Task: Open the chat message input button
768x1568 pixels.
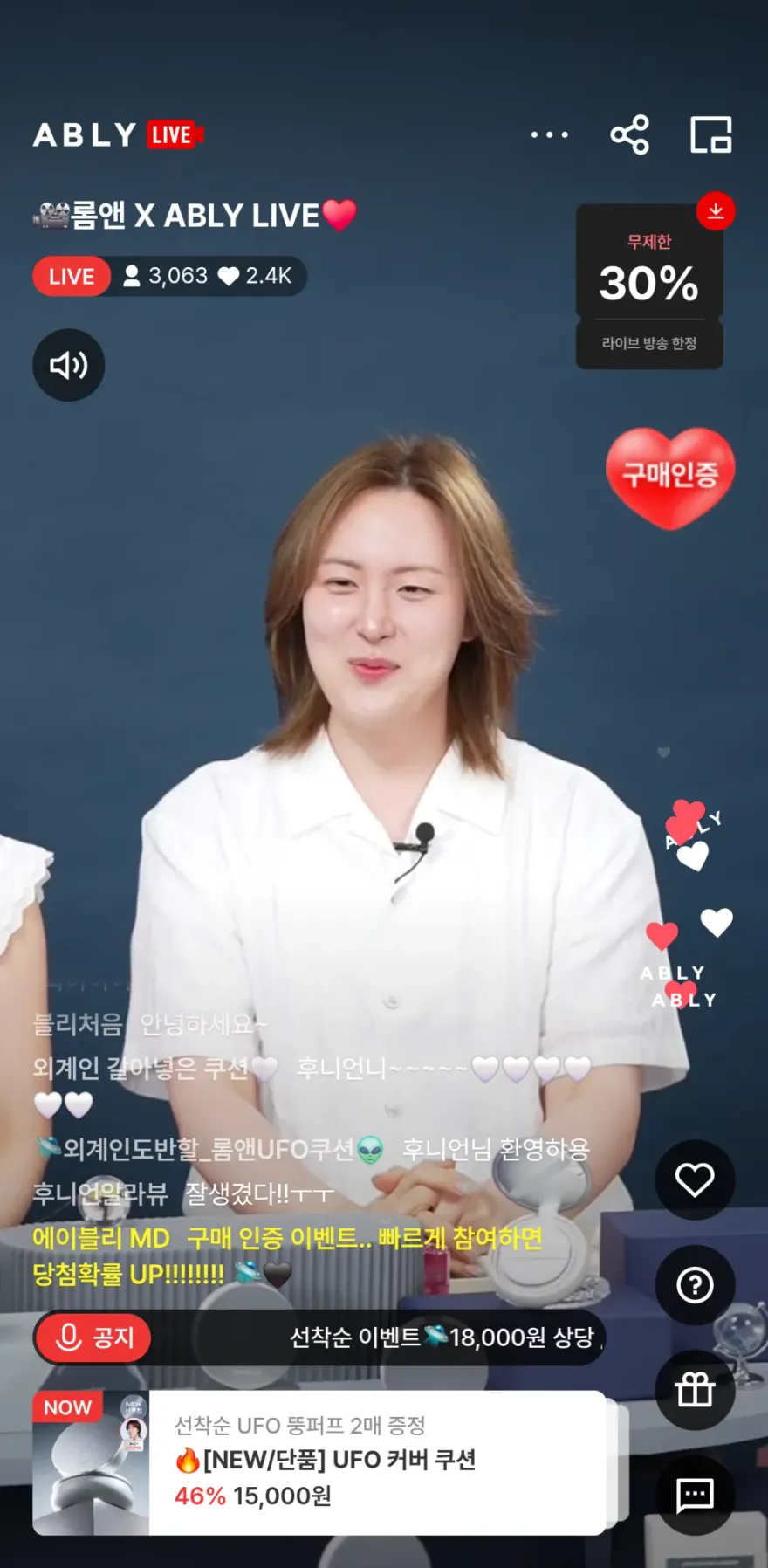Action: [695, 1495]
